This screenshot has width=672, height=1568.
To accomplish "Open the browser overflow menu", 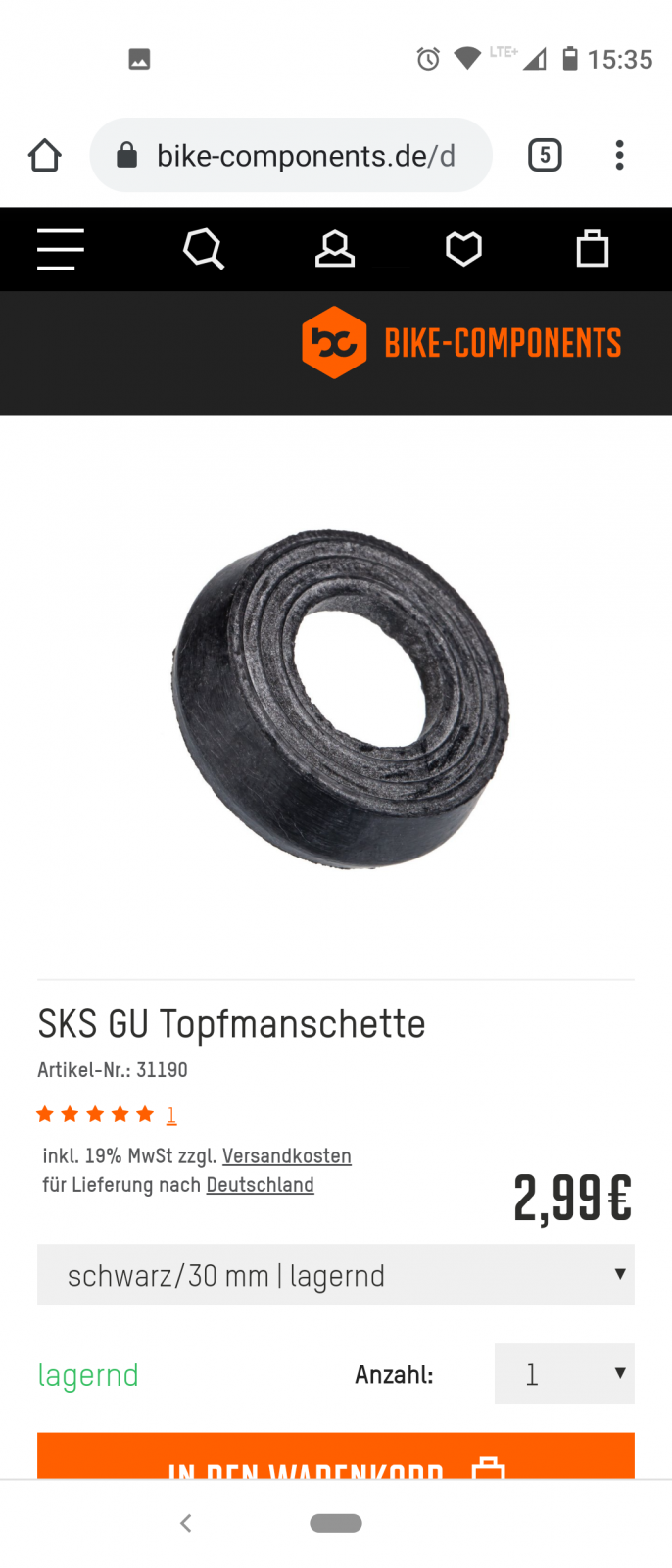I will pos(619,156).
